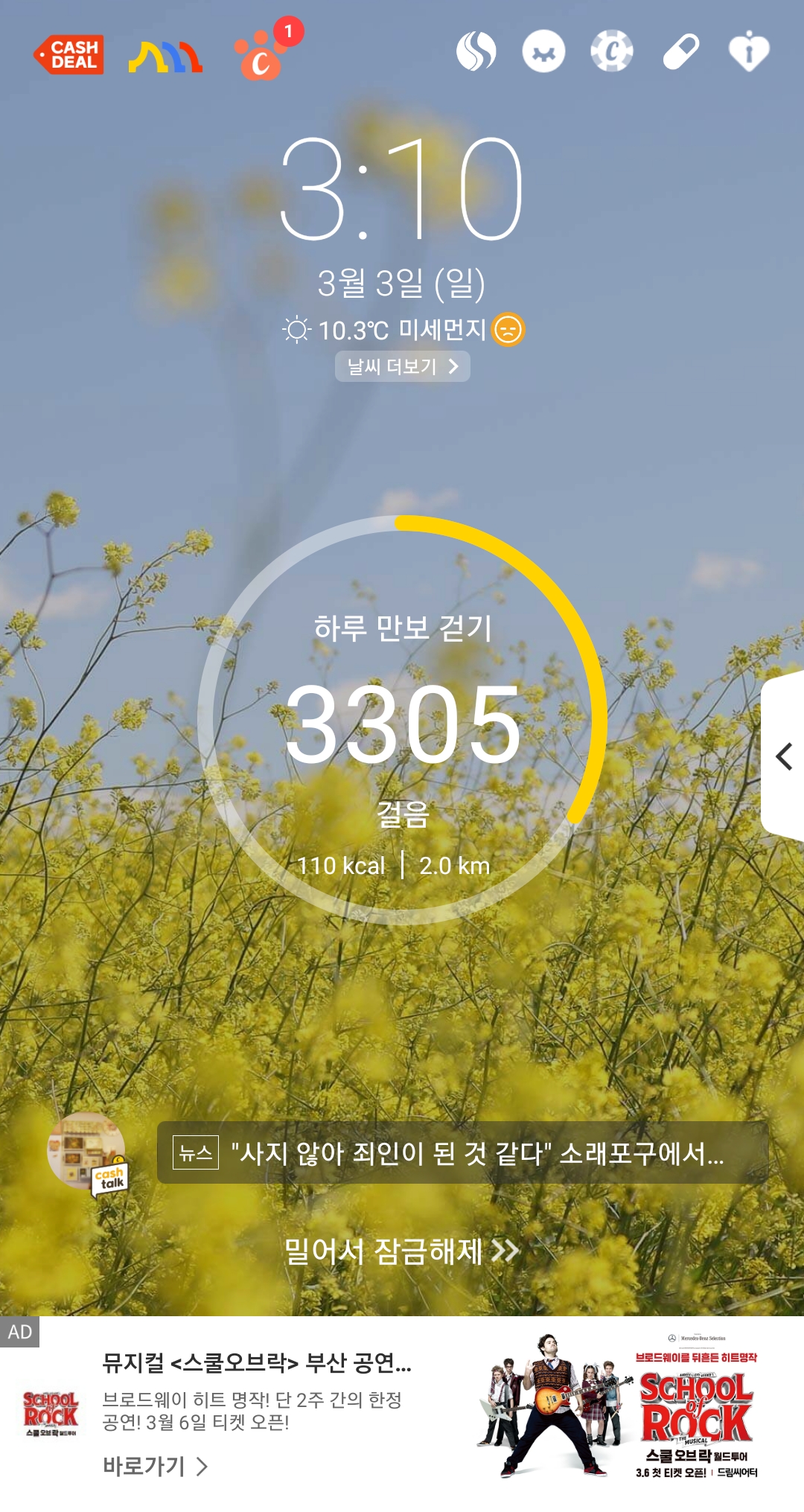The height and width of the screenshot is (1512, 804).
Task: View more weather with 날씨 더보기
Action: [x=402, y=366]
